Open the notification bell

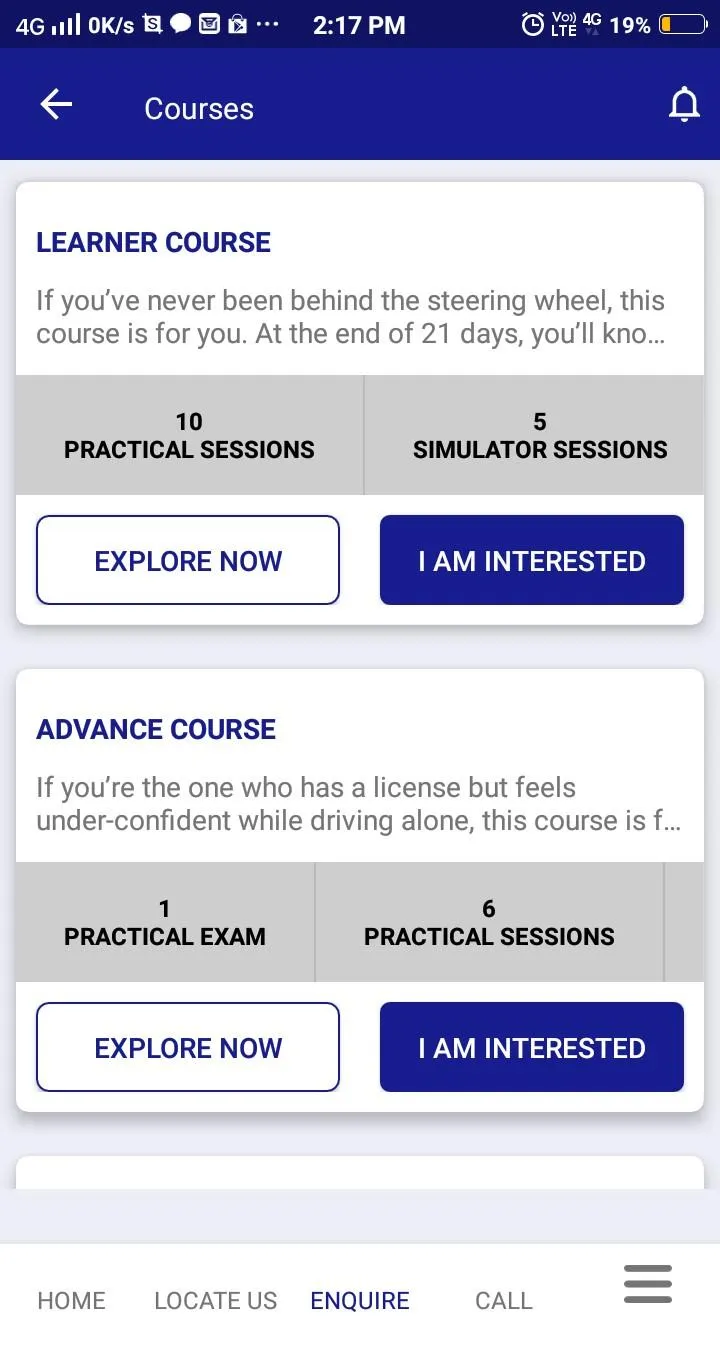(685, 104)
